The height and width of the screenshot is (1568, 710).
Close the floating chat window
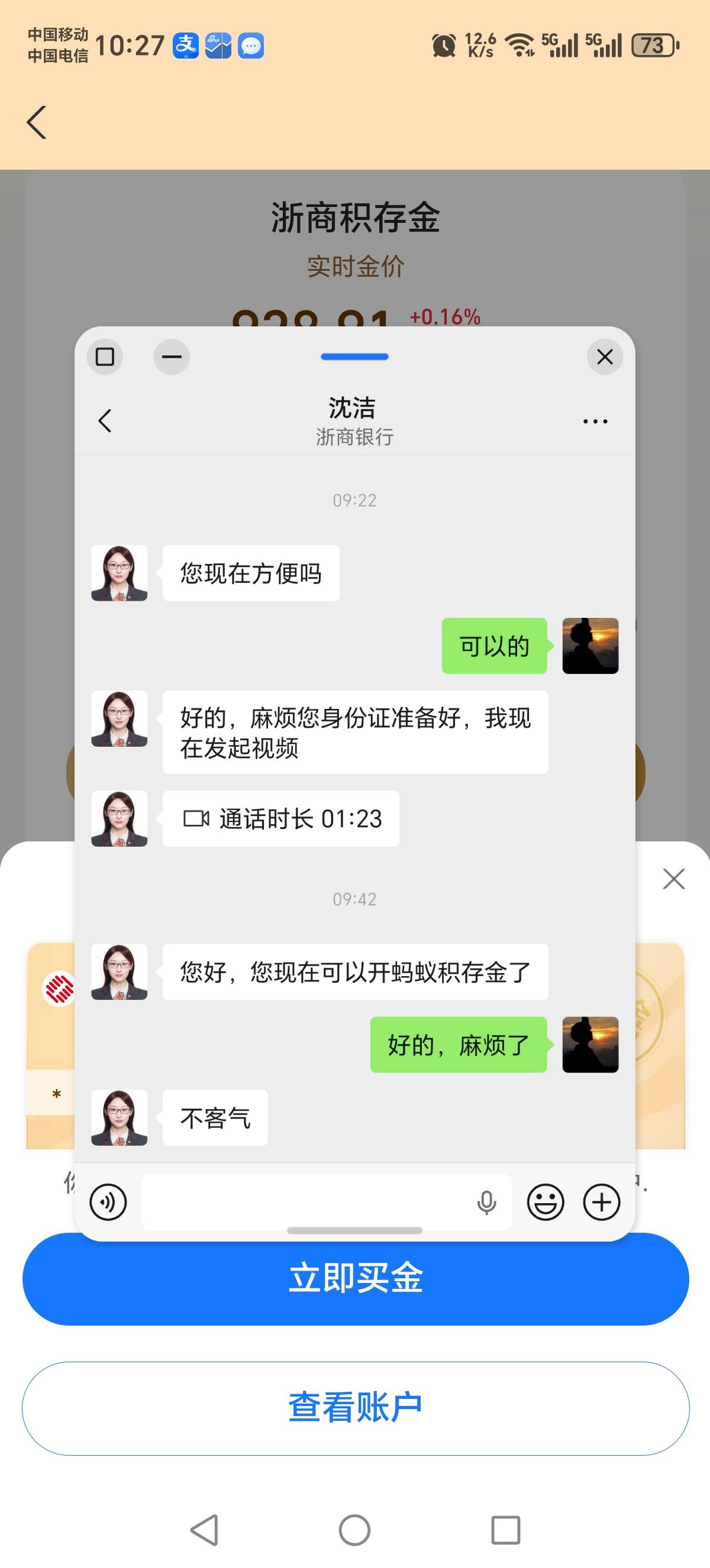point(605,357)
